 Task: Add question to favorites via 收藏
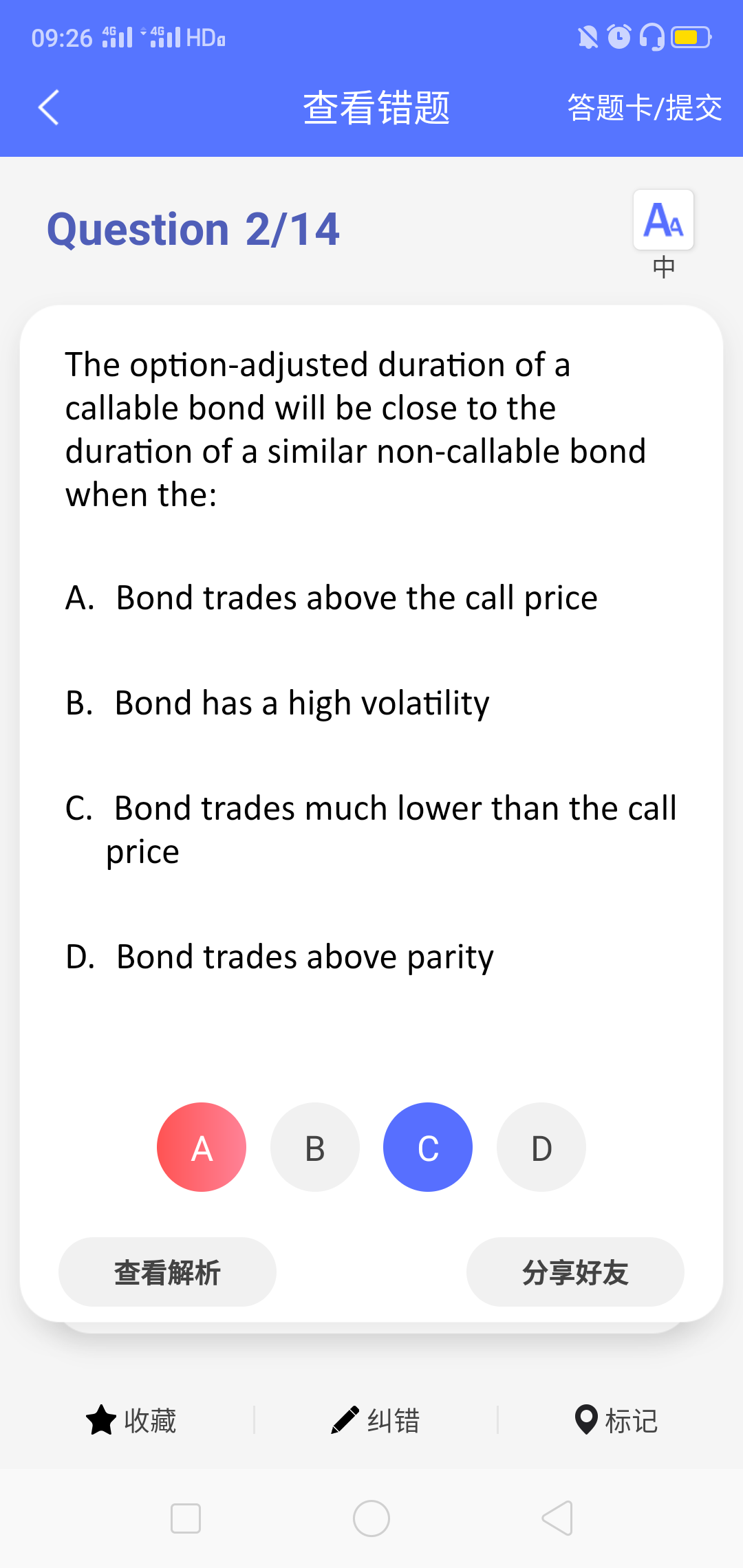click(131, 1420)
